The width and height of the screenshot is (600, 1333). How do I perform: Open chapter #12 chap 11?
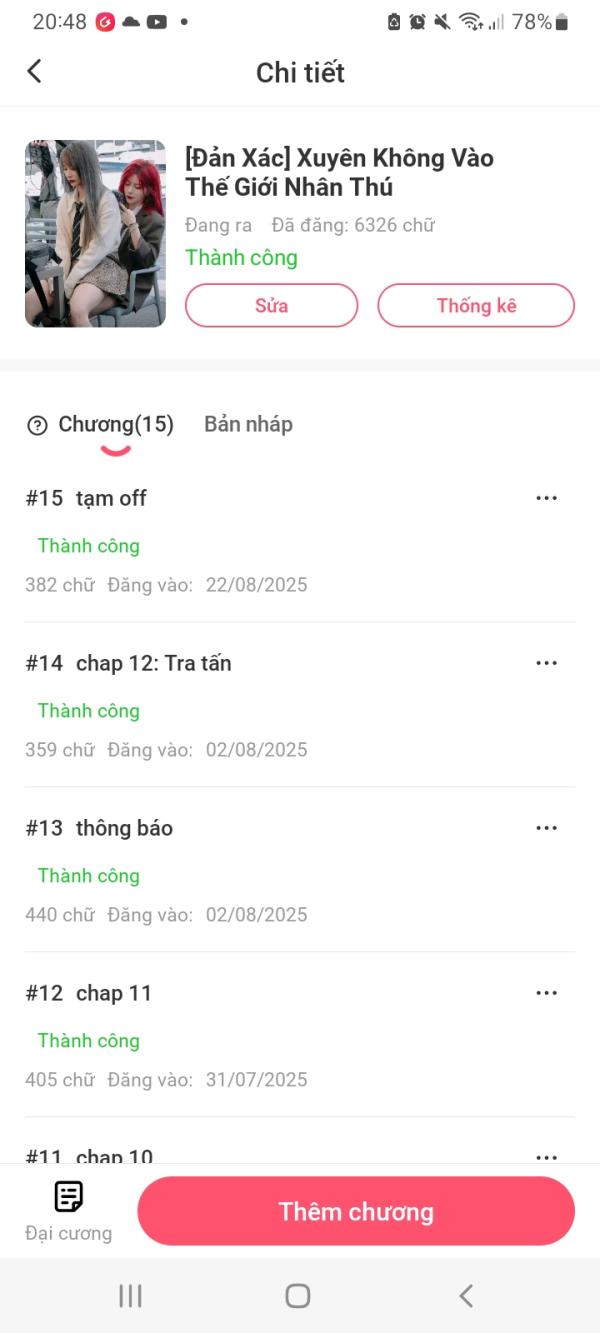click(x=113, y=993)
